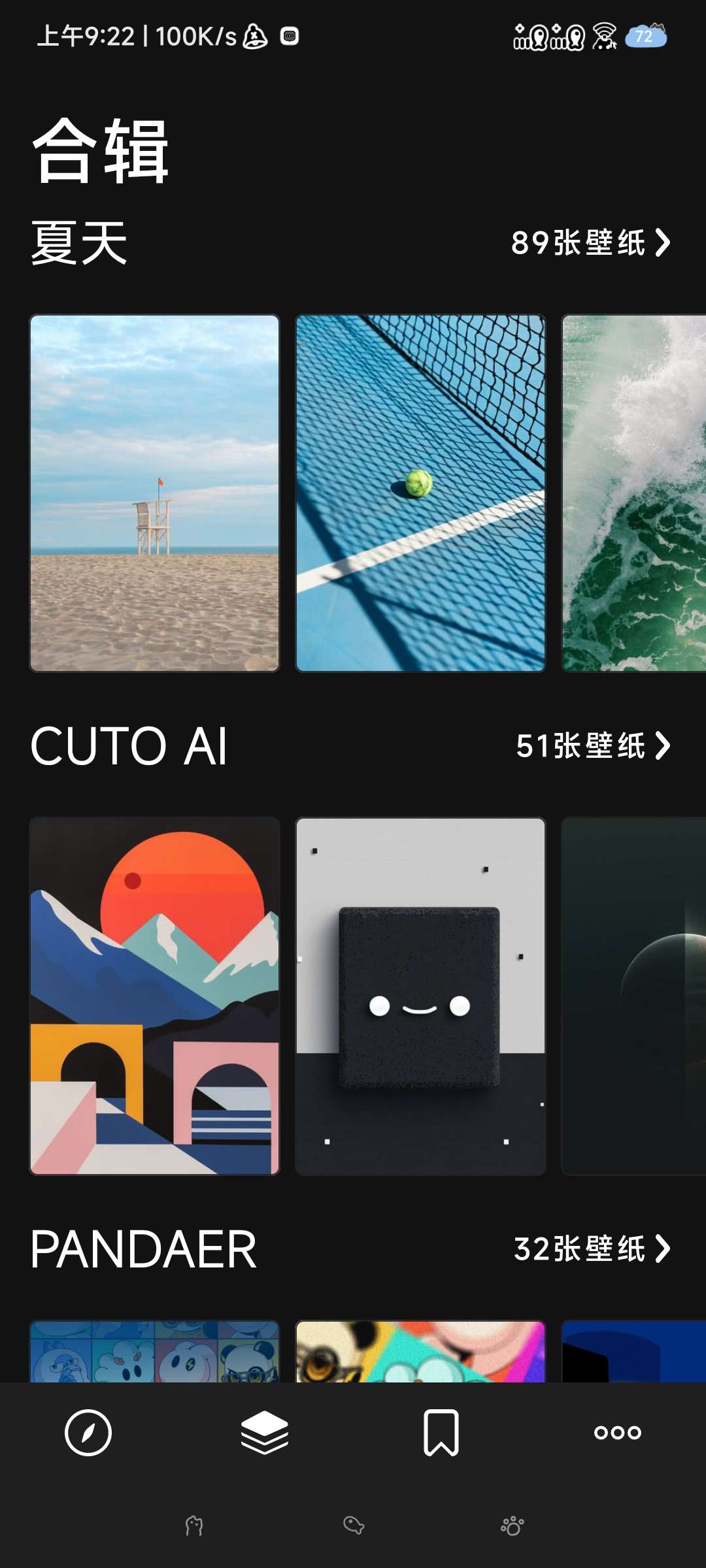Screen dimensions: 706x1568
Task: Open the bookmarks tab
Action: click(441, 1433)
